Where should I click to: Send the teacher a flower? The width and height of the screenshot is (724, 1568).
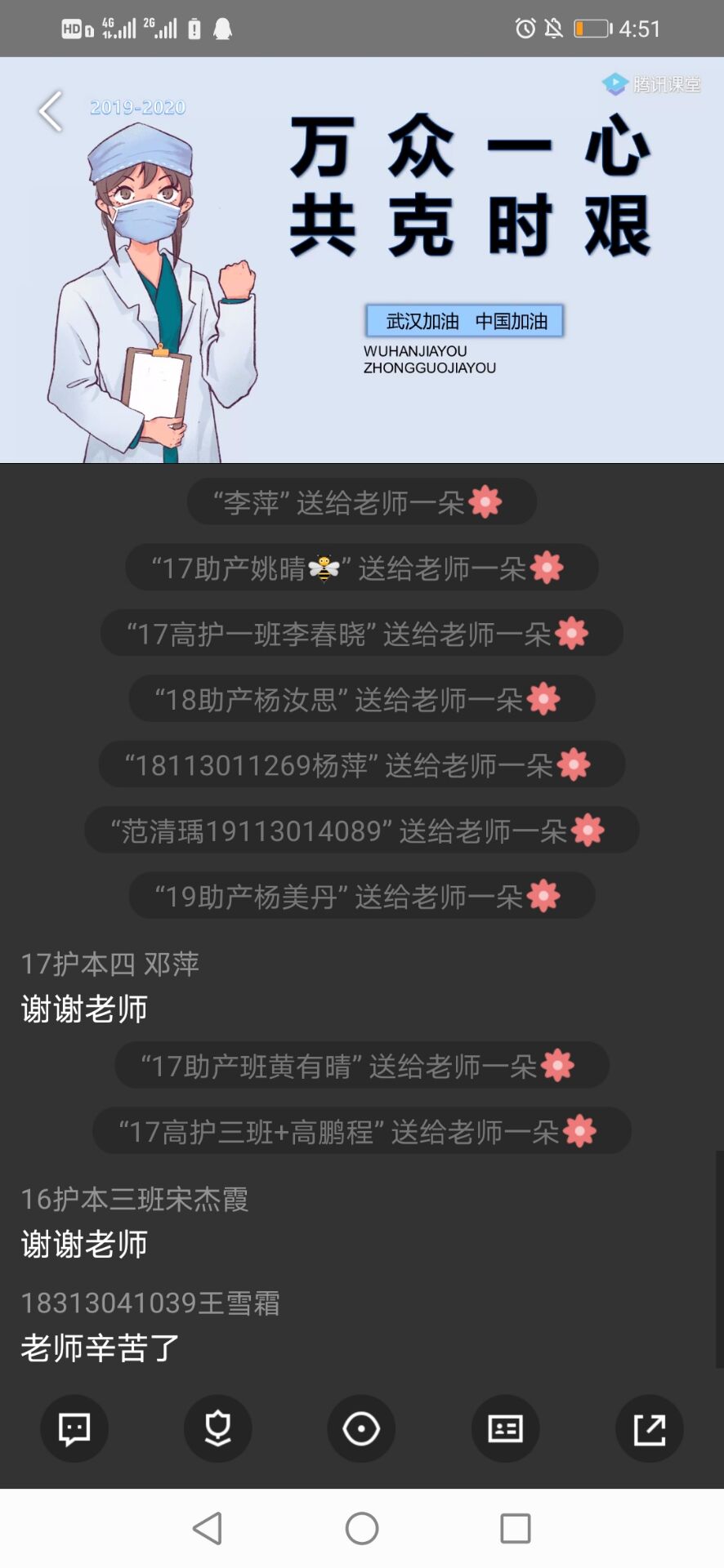pyautogui.click(x=217, y=1428)
